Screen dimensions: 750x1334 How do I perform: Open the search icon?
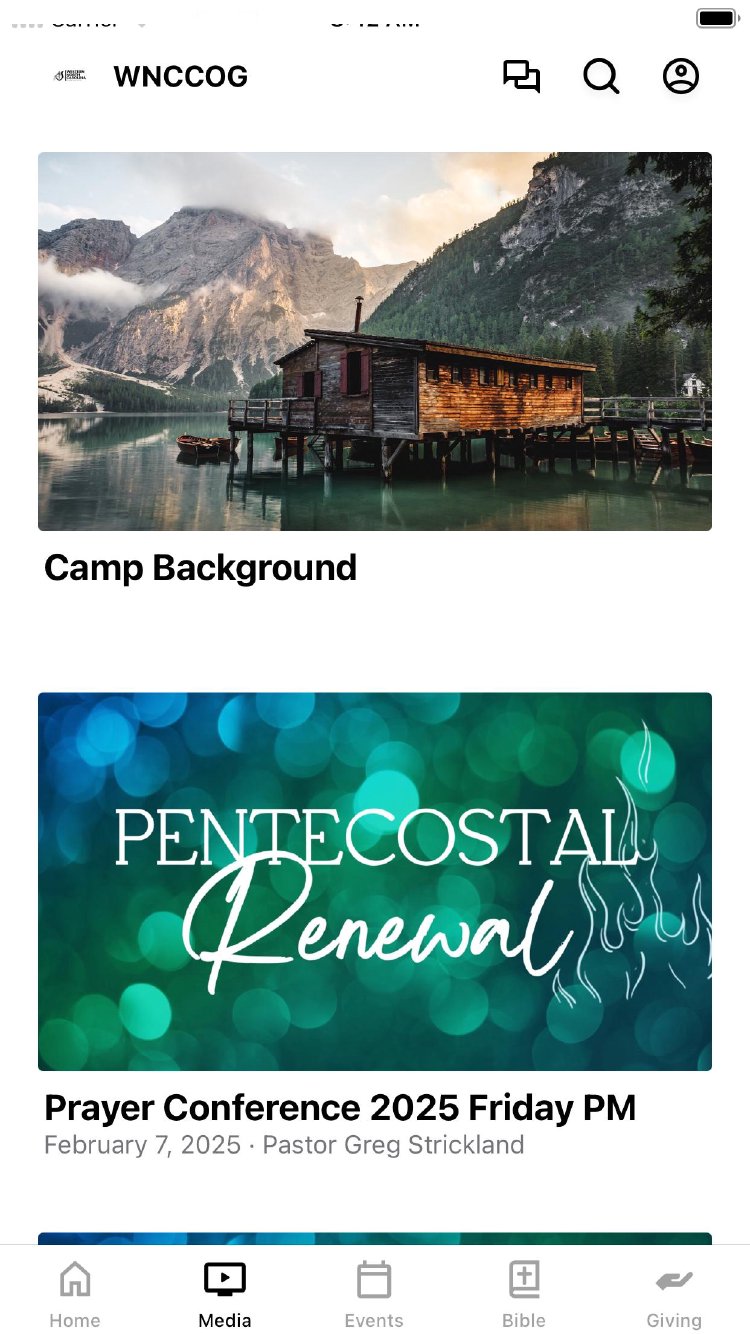click(601, 77)
